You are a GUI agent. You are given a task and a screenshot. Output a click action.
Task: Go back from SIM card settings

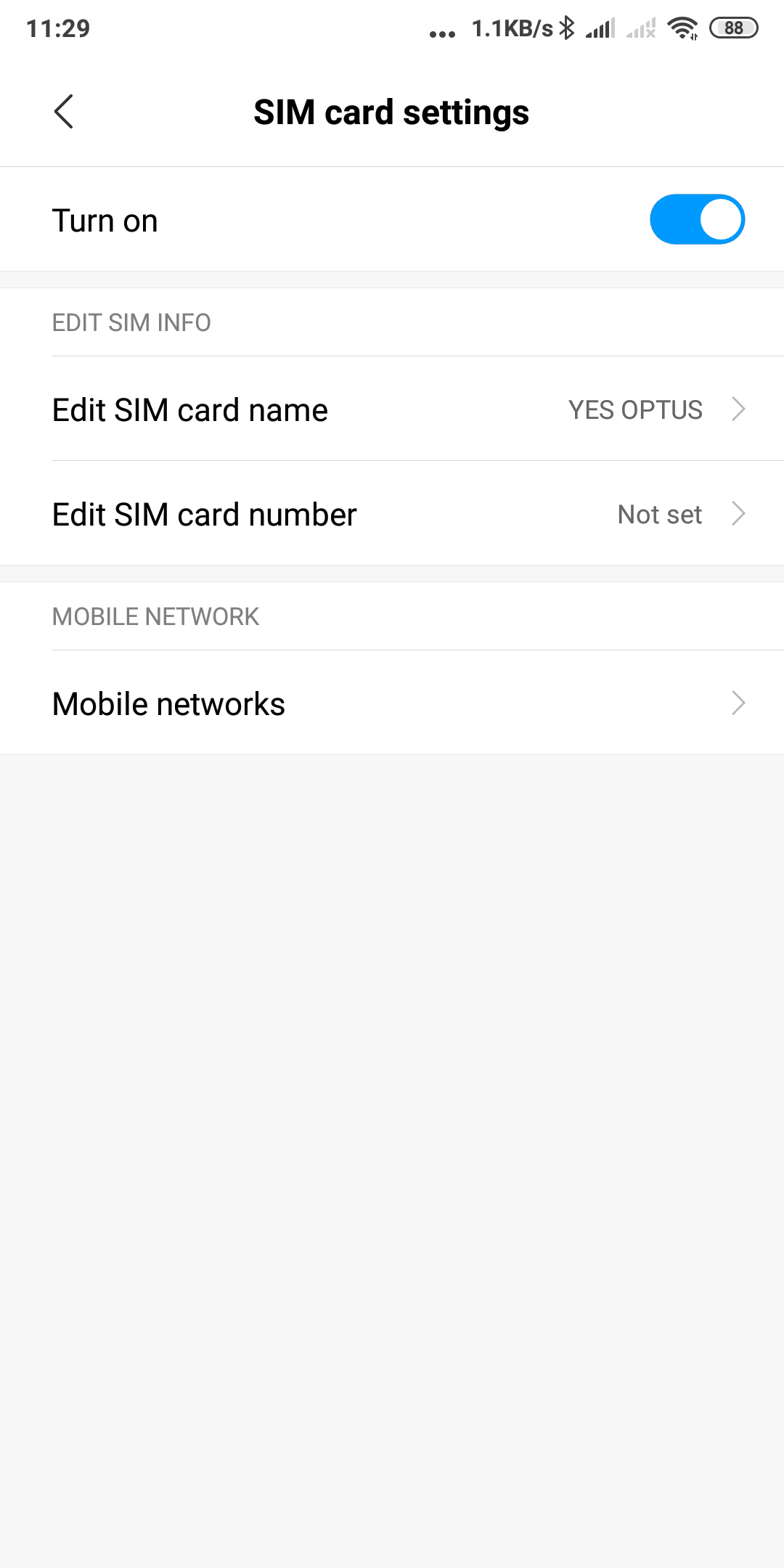pos(64,112)
